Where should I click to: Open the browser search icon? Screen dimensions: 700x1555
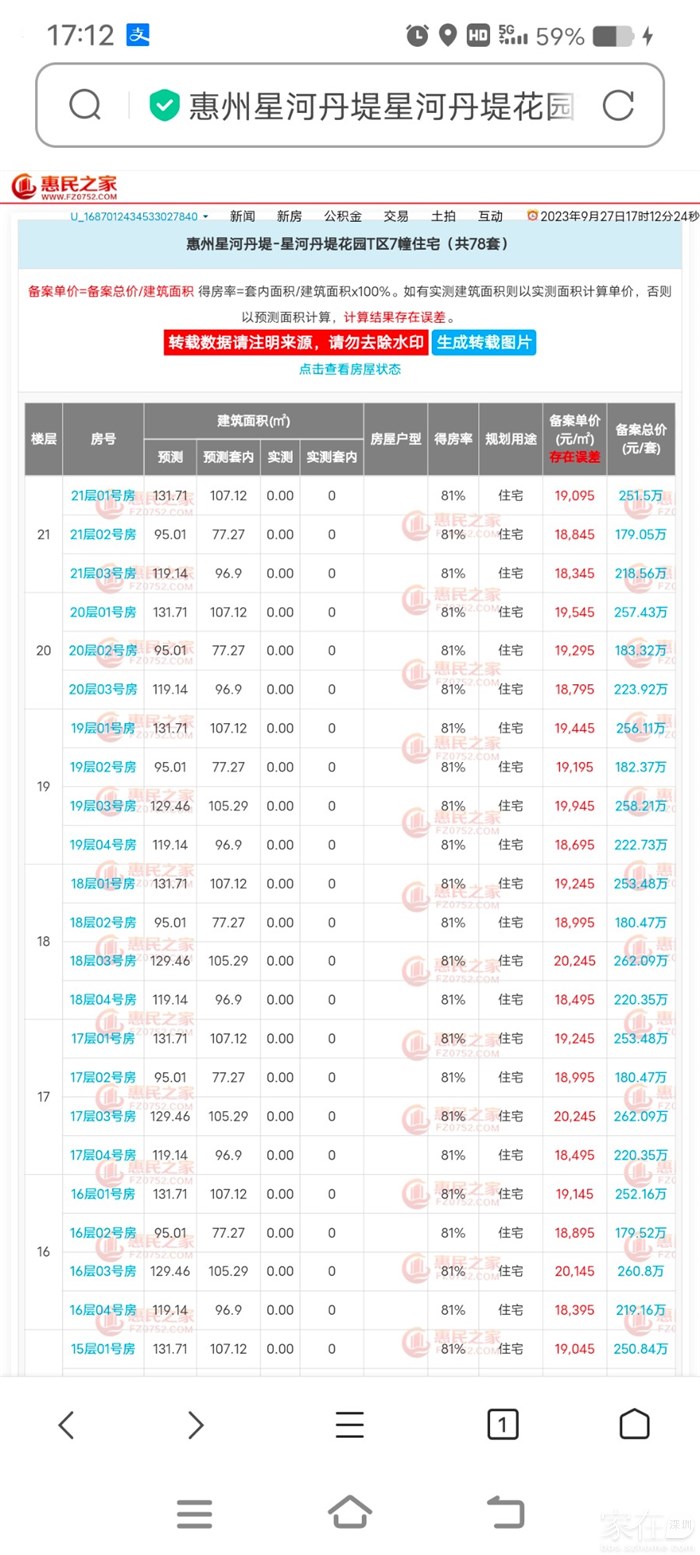click(x=85, y=105)
